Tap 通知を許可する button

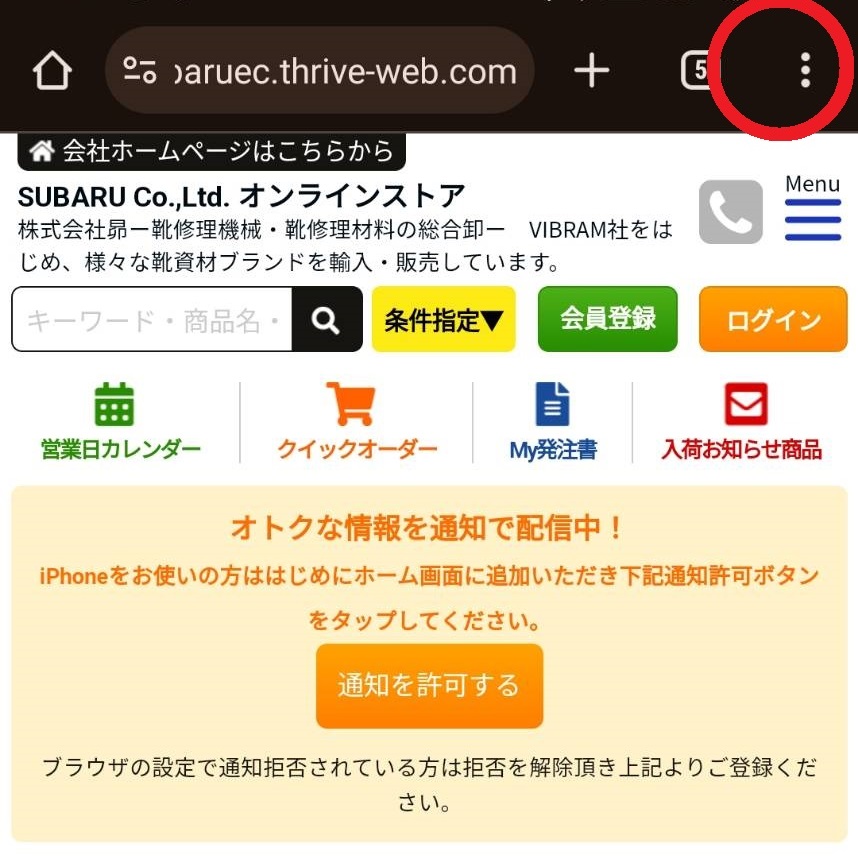point(429,686)
